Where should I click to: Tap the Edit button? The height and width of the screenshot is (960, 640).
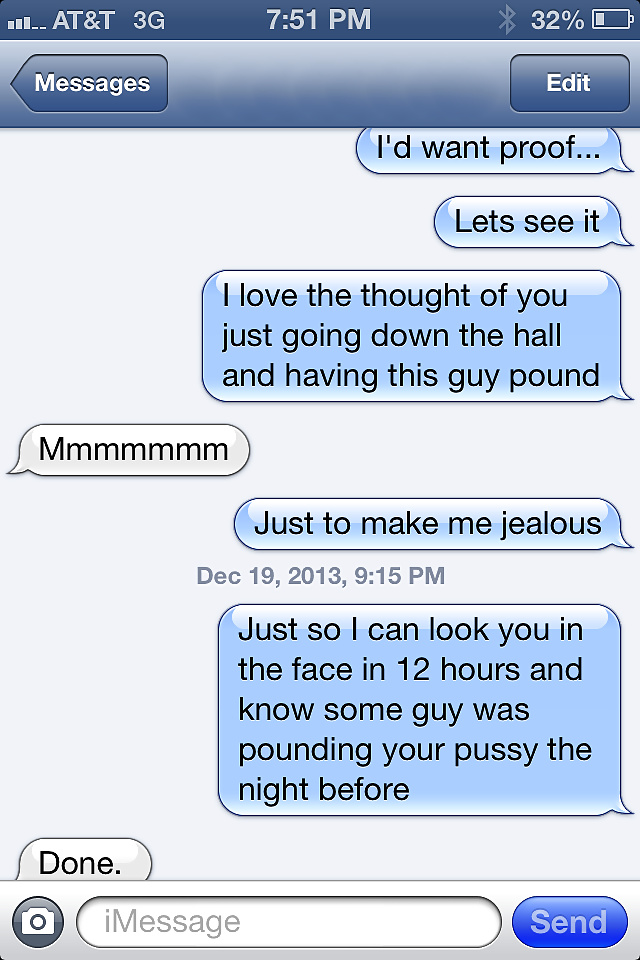(x=568, y=83)
